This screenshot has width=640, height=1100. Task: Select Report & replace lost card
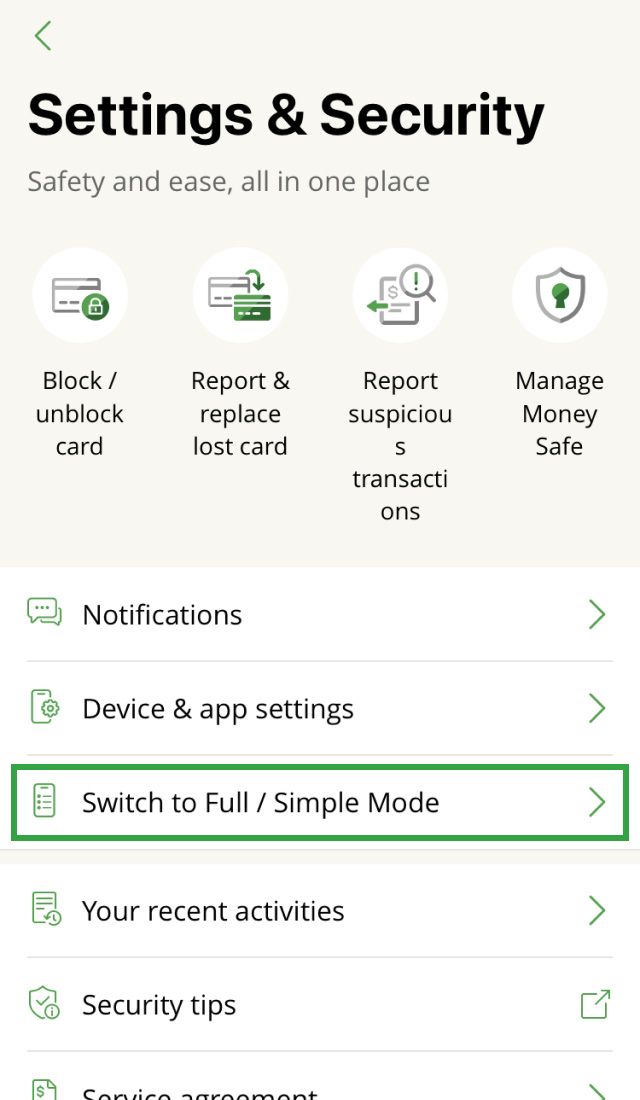coord(240,296)
